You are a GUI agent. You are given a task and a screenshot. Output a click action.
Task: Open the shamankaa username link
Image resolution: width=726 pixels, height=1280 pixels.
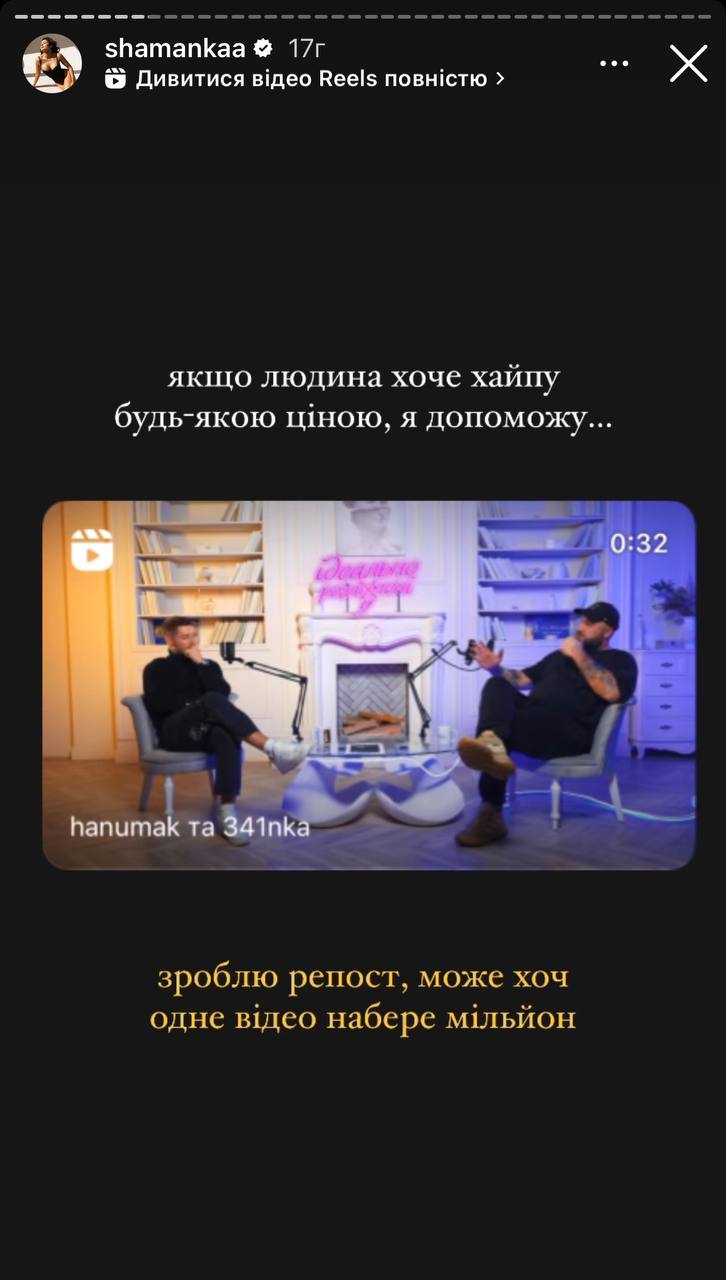175,48
